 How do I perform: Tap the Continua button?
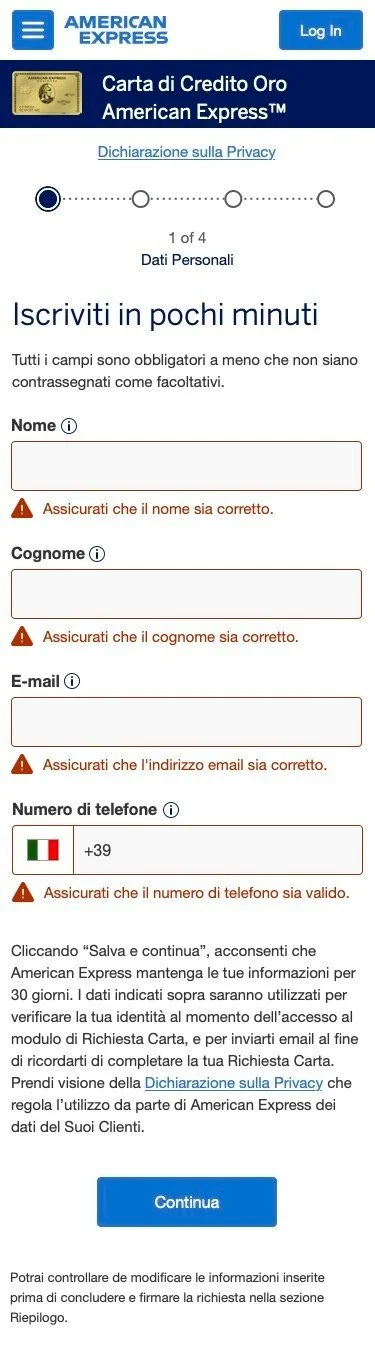(186, 1202)
